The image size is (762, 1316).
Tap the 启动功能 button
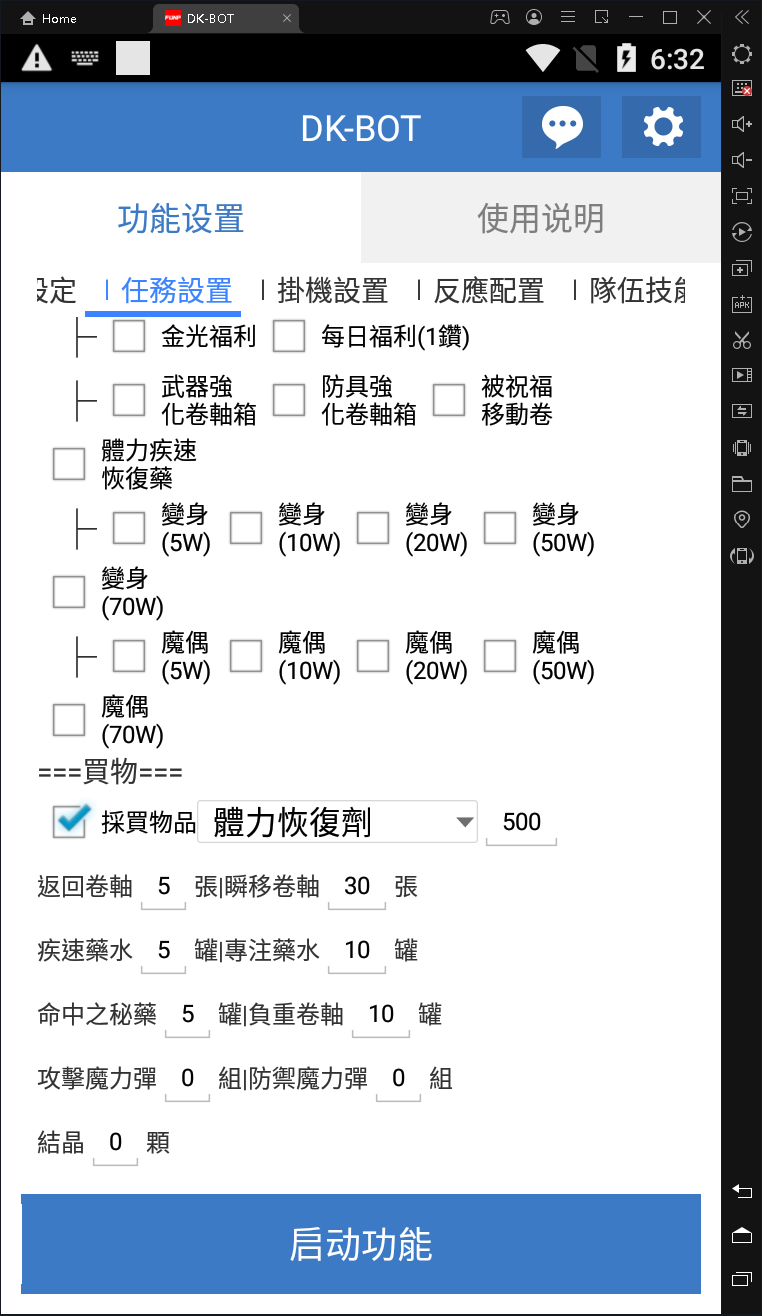pyautogui.click(x=361, y=1244)
